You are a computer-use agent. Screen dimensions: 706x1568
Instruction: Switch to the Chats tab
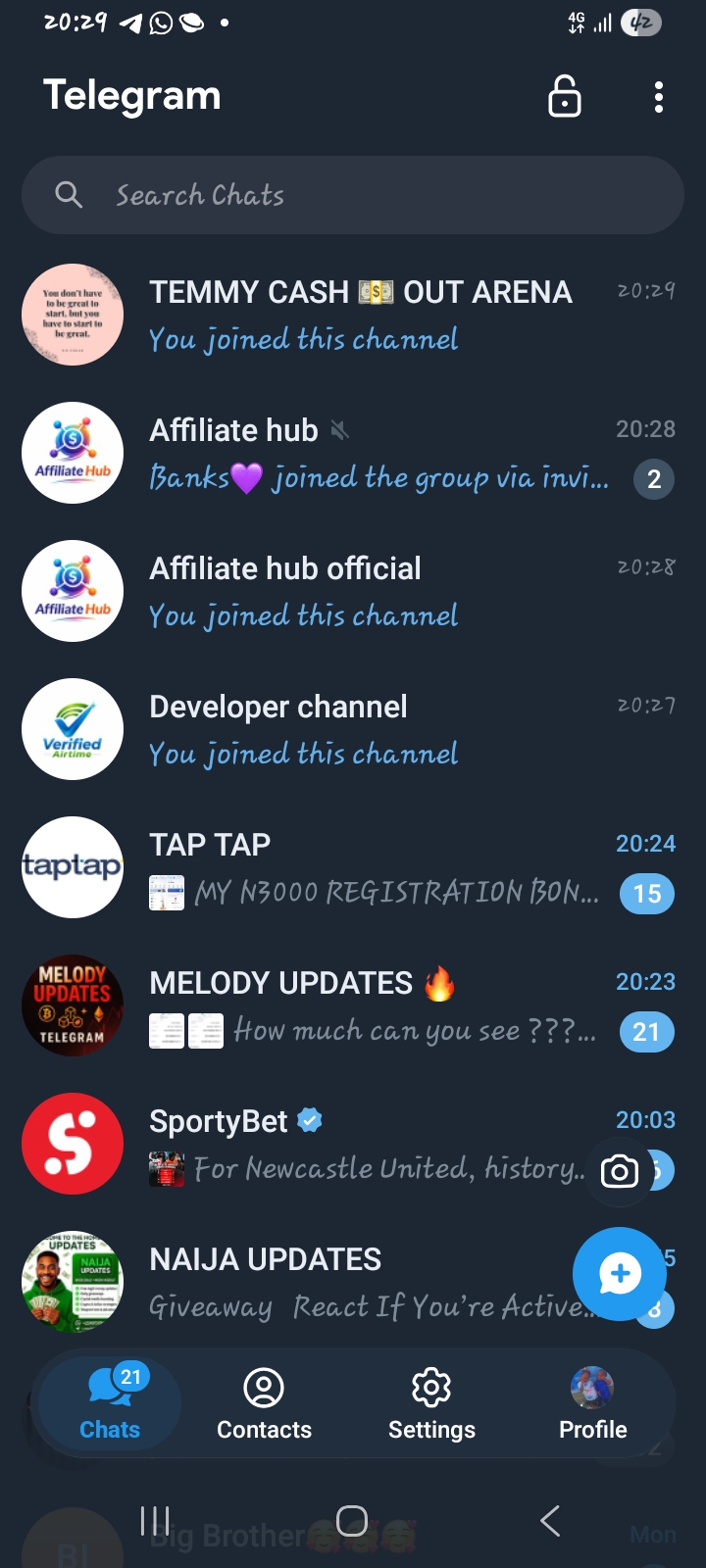(110, 1403)
